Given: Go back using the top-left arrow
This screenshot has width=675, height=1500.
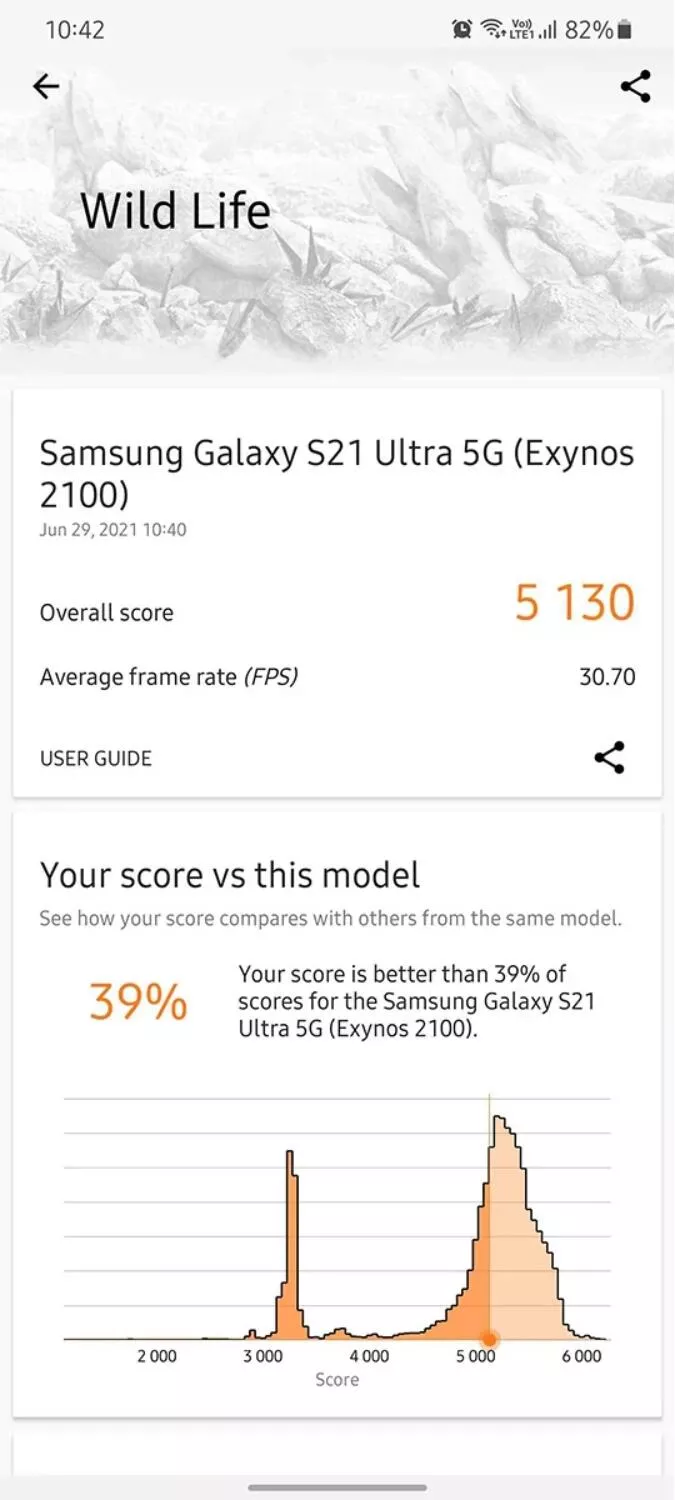Looking at the screenshot, I should tap(46, 87).
